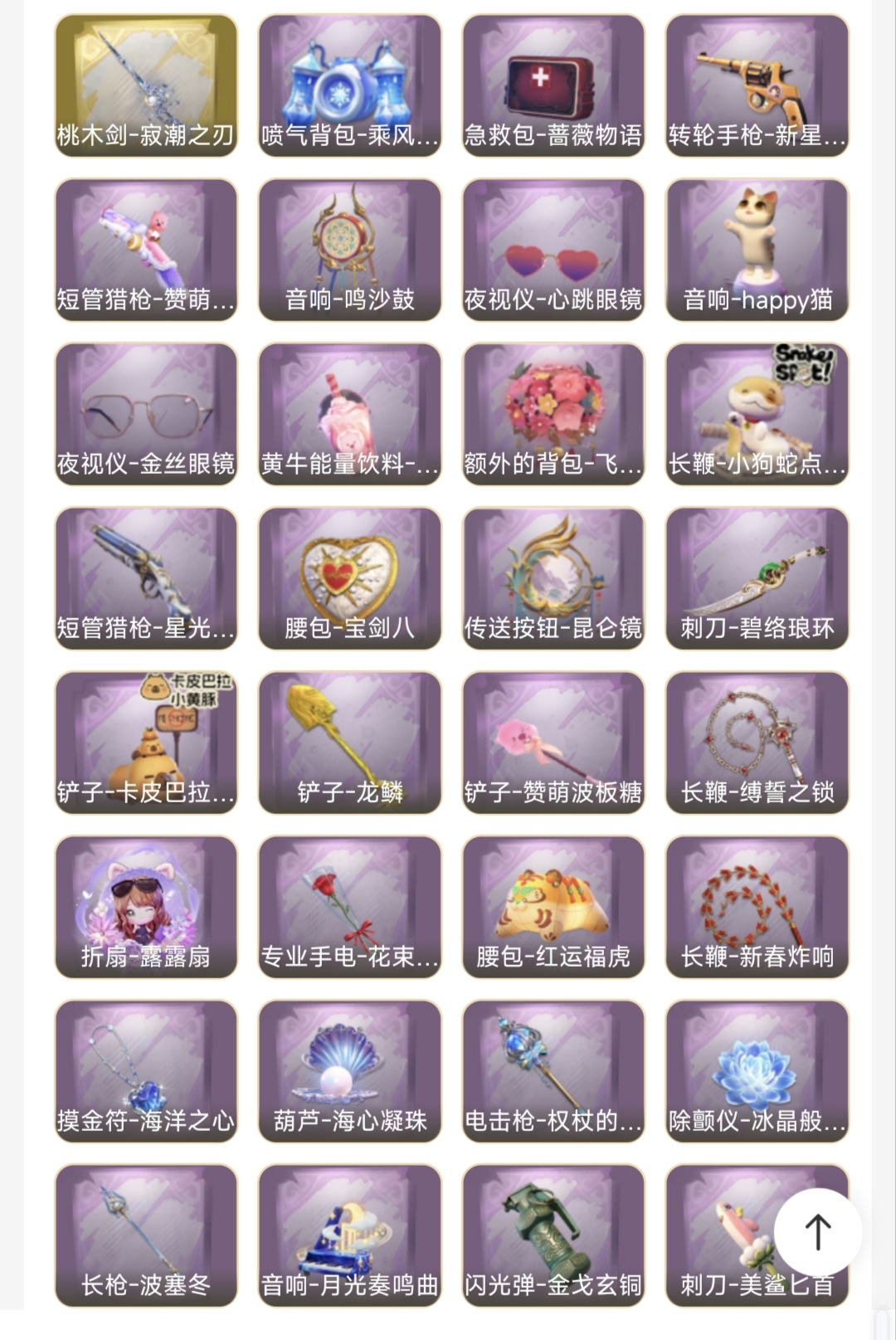Open the 铲子-龙鳞 item tile
This screenshot has width=896, height=1340.
coord(349,742)
